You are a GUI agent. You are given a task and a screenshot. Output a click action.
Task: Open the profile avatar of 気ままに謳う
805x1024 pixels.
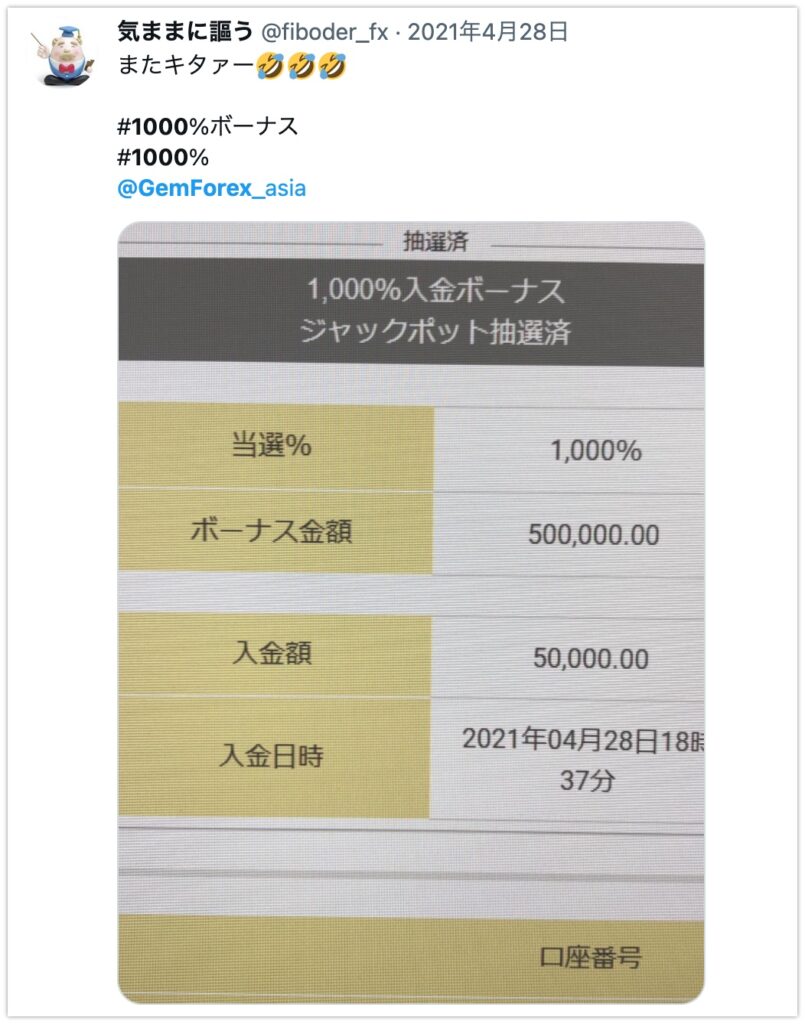67,57
